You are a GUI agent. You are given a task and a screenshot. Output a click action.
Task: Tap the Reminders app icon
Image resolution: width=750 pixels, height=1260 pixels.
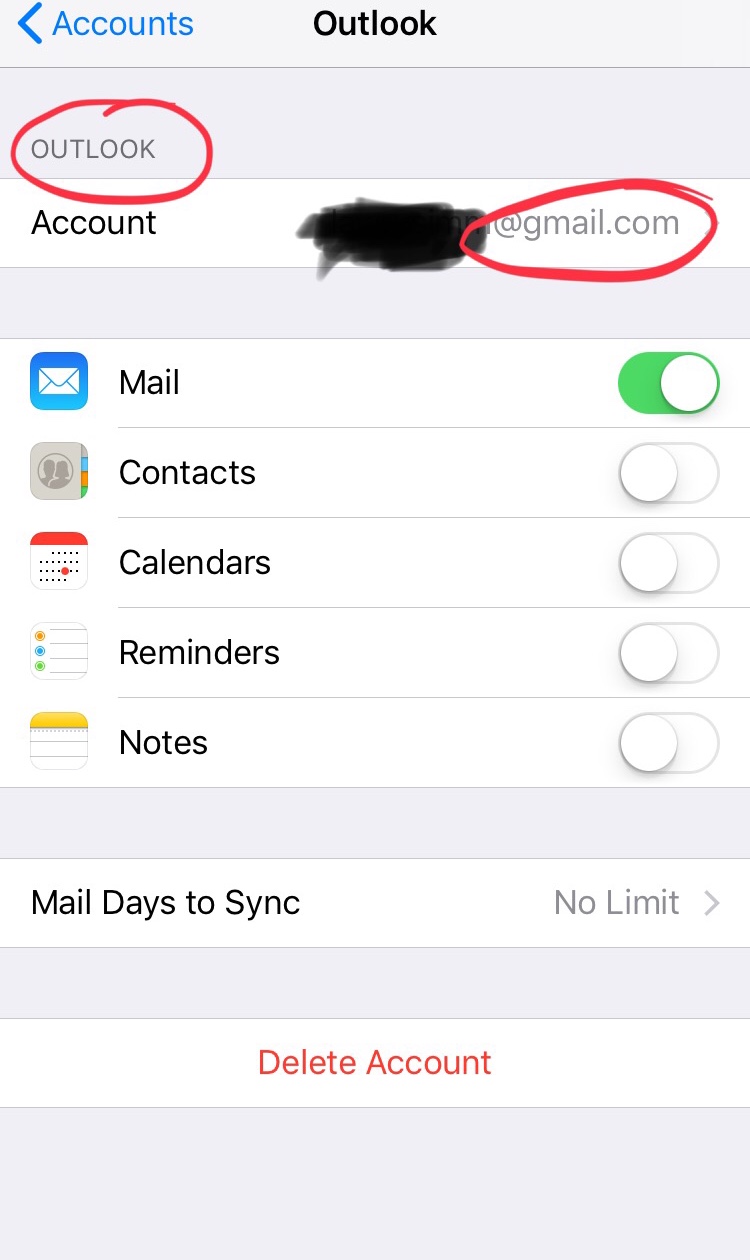tap(58, 651)
